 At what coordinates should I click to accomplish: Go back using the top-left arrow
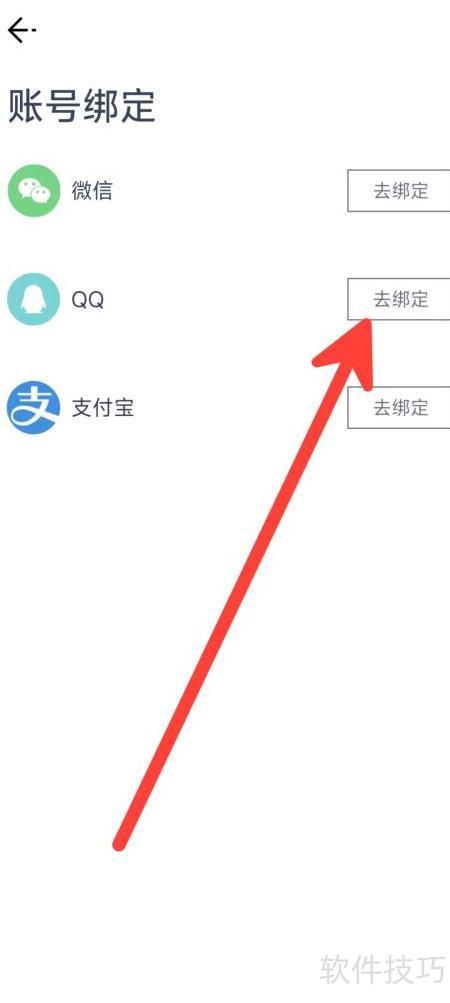(x=21, y=30)
